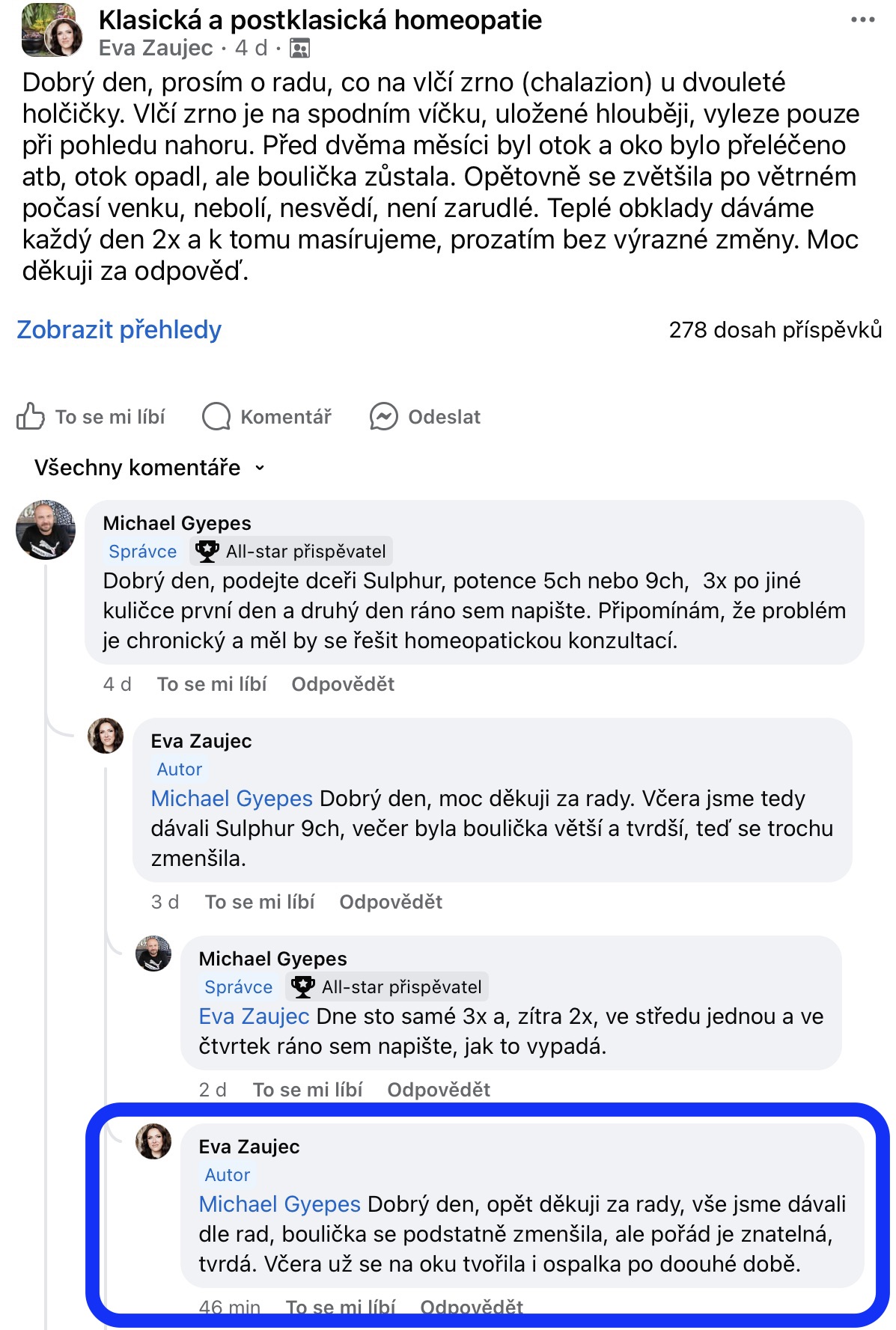Tap Komentář to comment on the post
This screenshot has width=896, height=1330.
coord(267,417)
